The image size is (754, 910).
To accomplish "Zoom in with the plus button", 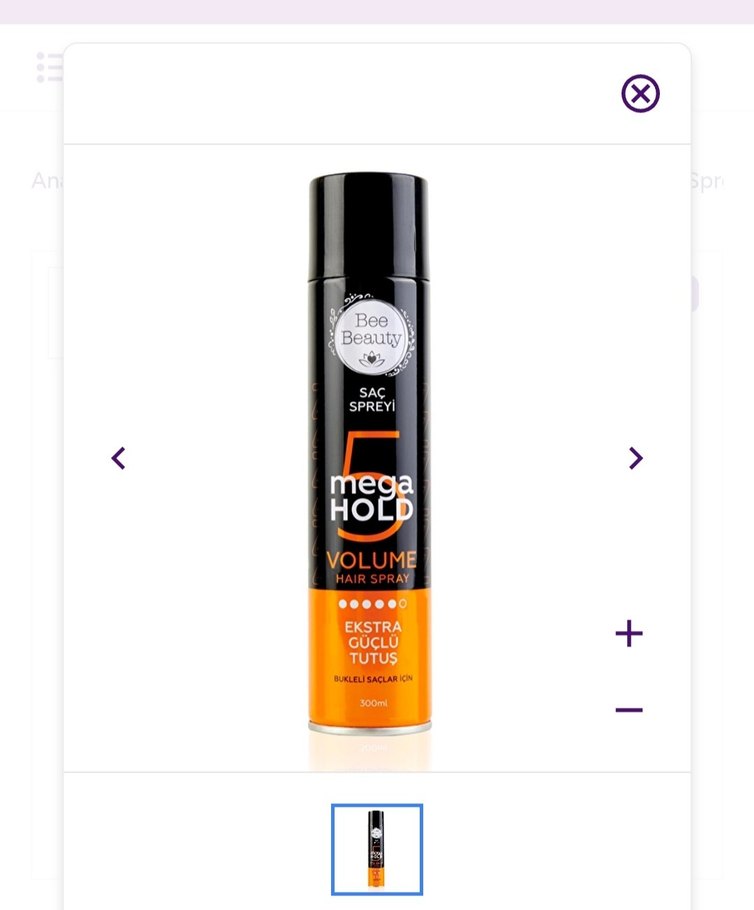I will (629, 633).
